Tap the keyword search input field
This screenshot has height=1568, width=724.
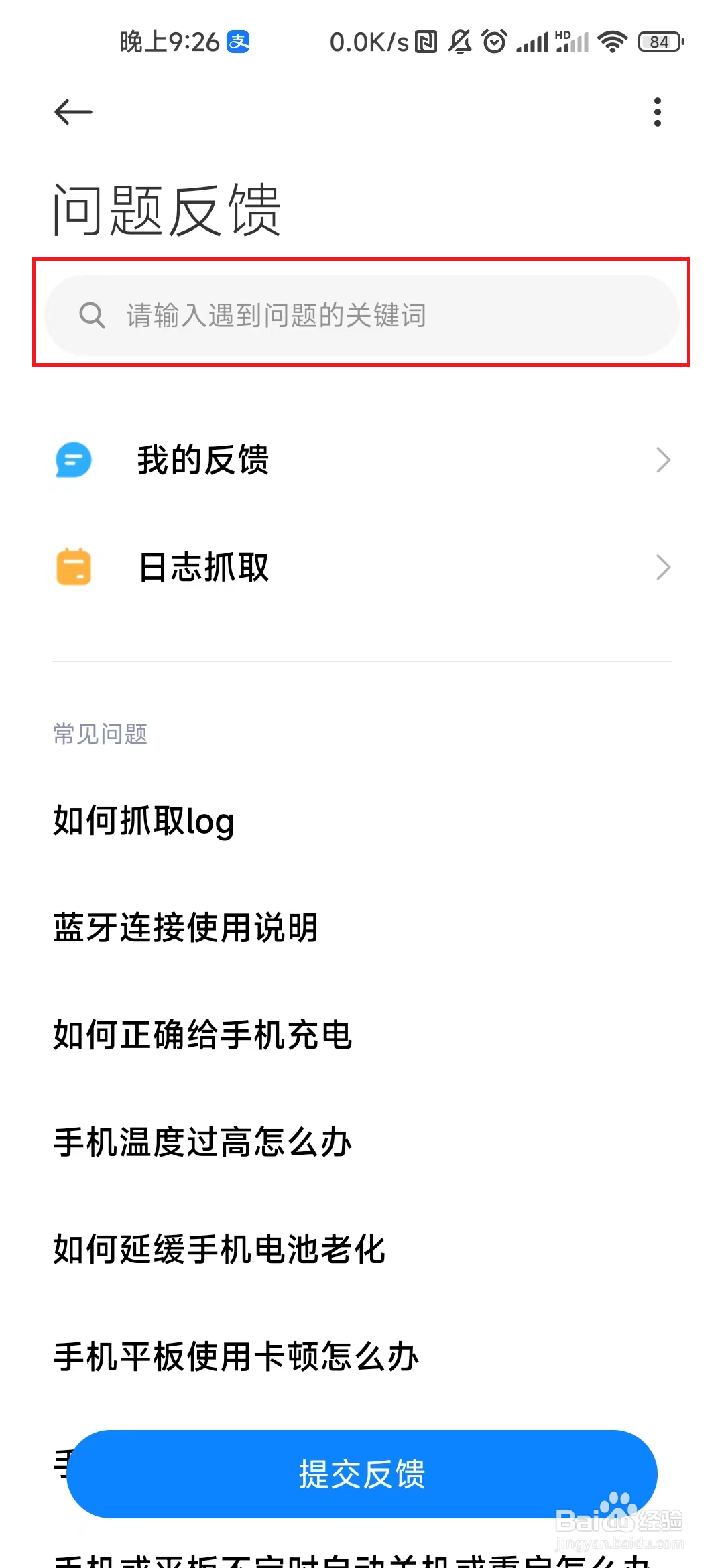(x=362, y=315)
